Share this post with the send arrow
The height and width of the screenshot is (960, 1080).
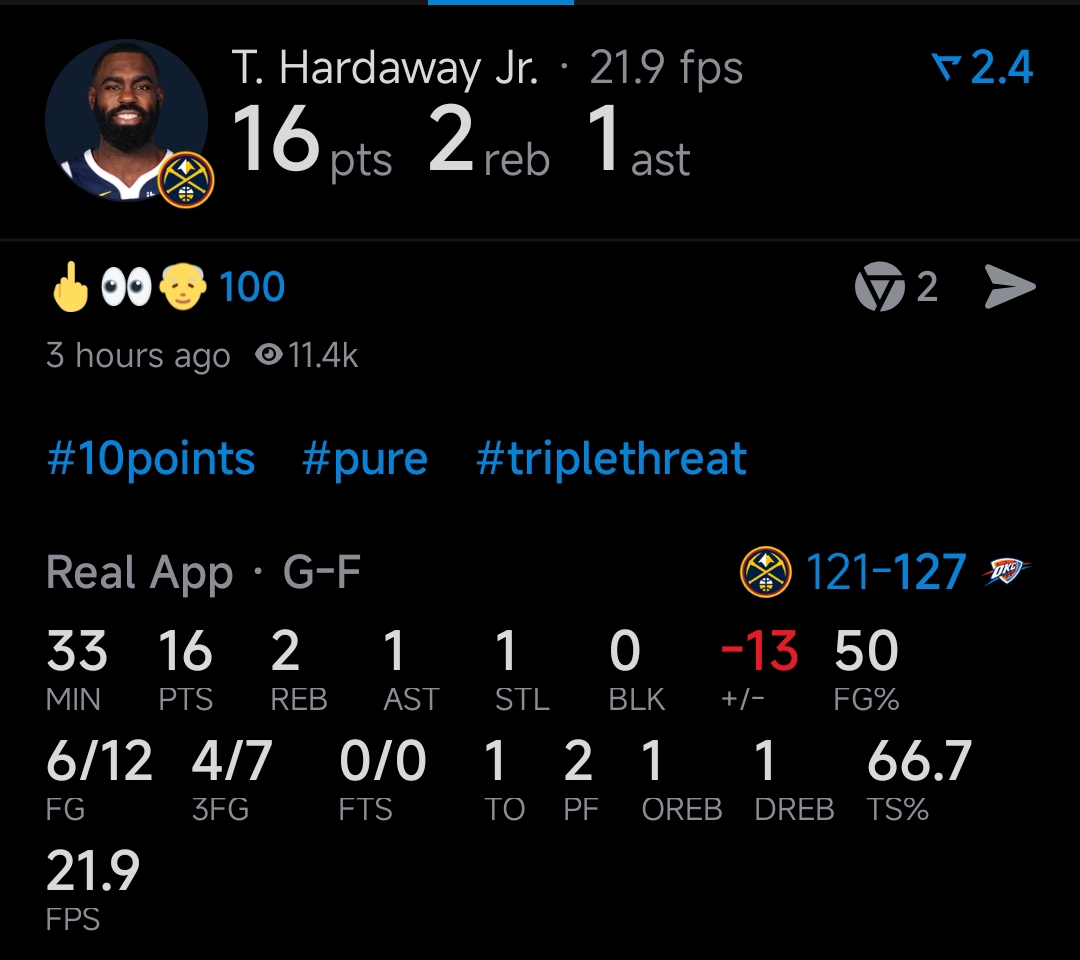click(x=1009, y=288)
